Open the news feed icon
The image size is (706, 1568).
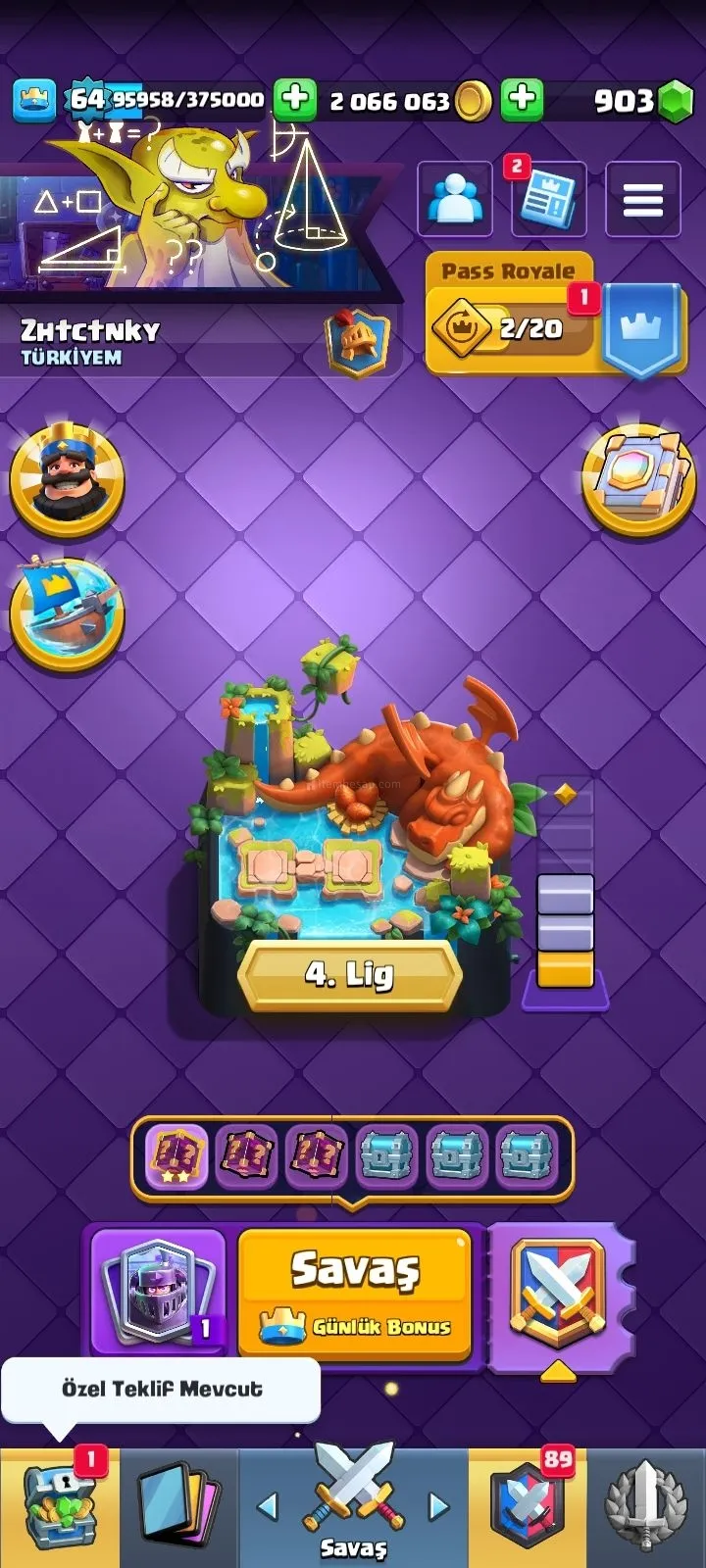click(549, 199)
